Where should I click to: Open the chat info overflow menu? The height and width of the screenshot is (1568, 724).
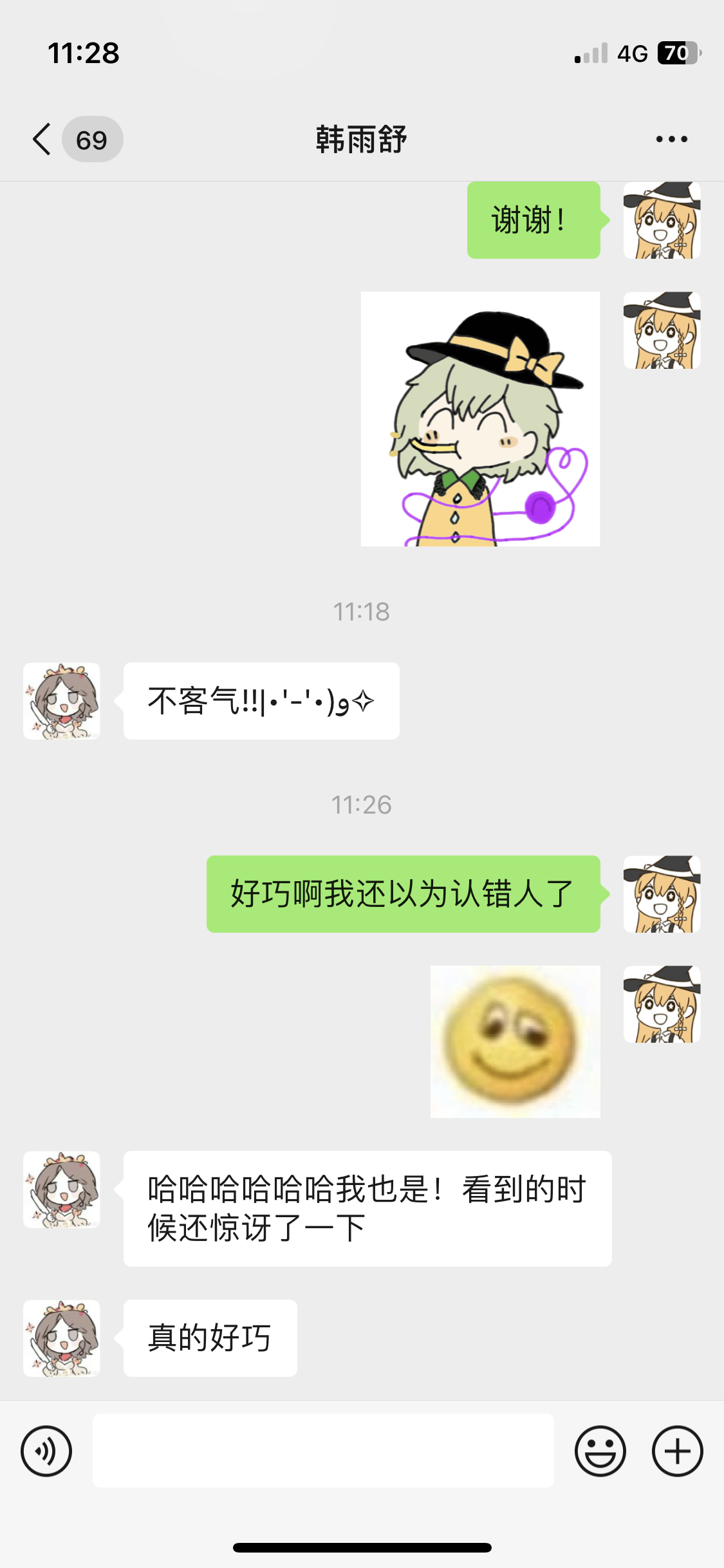[x=671, y=139]
